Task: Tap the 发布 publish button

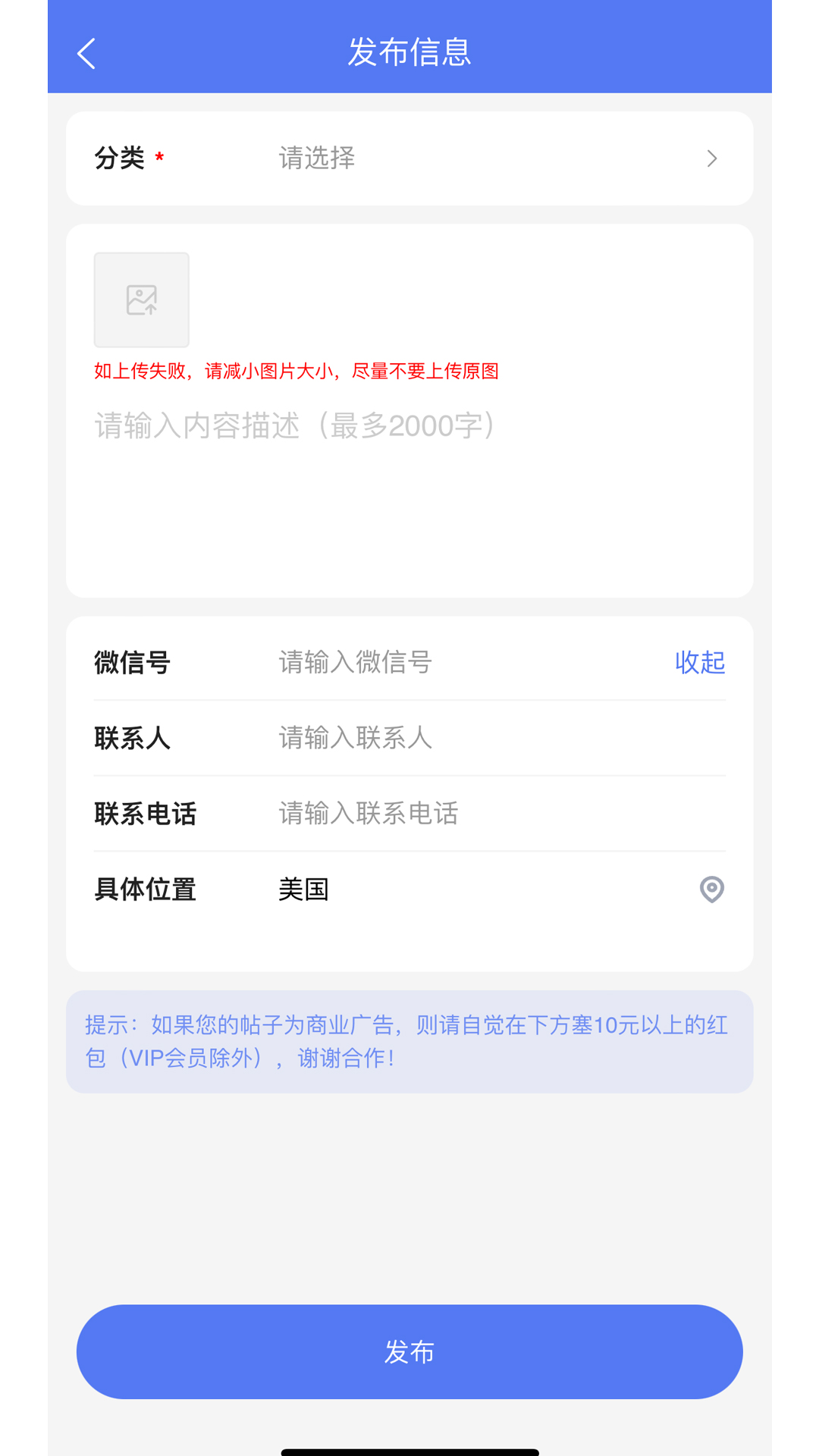Action: pyautogui.click(x=409, y=1351)
